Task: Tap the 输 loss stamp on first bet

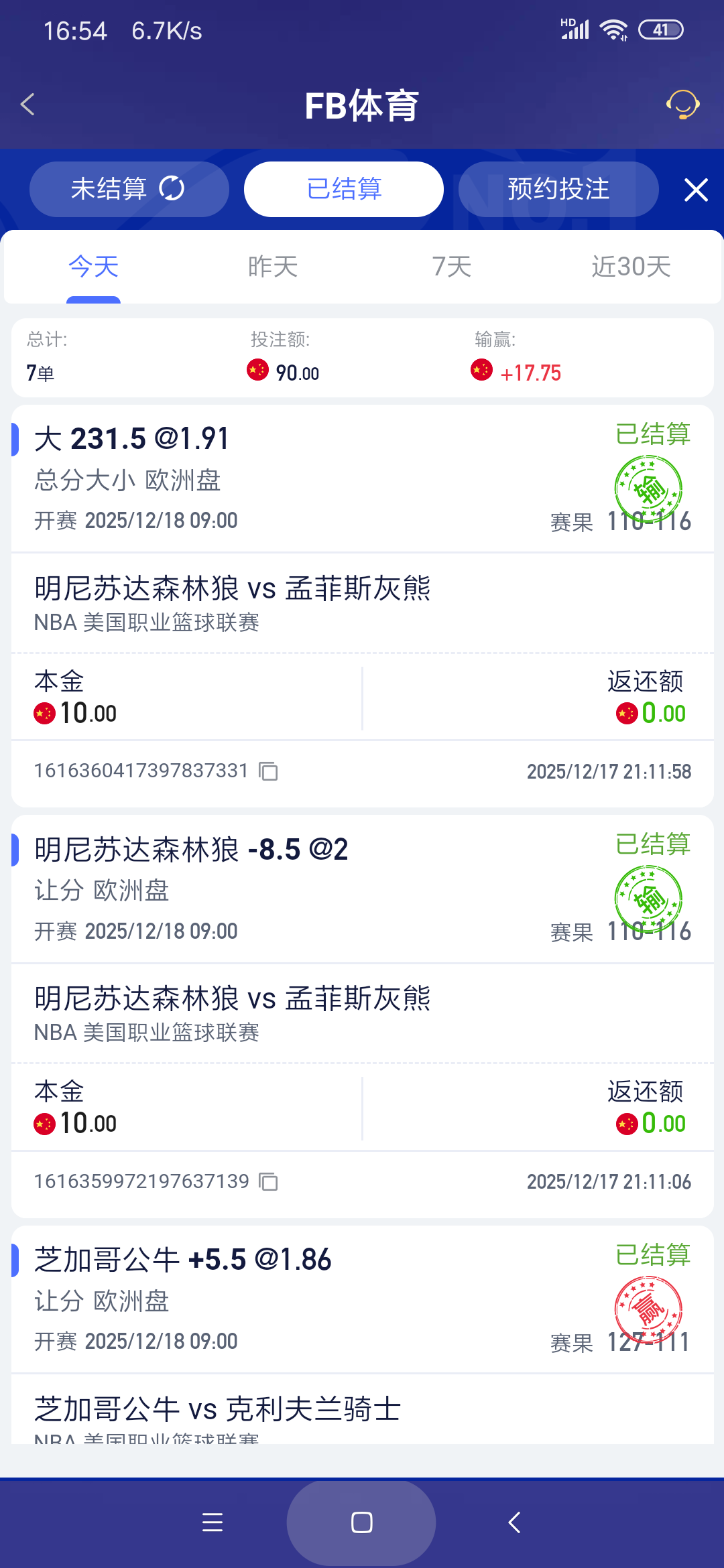Action: coord(649,488)
